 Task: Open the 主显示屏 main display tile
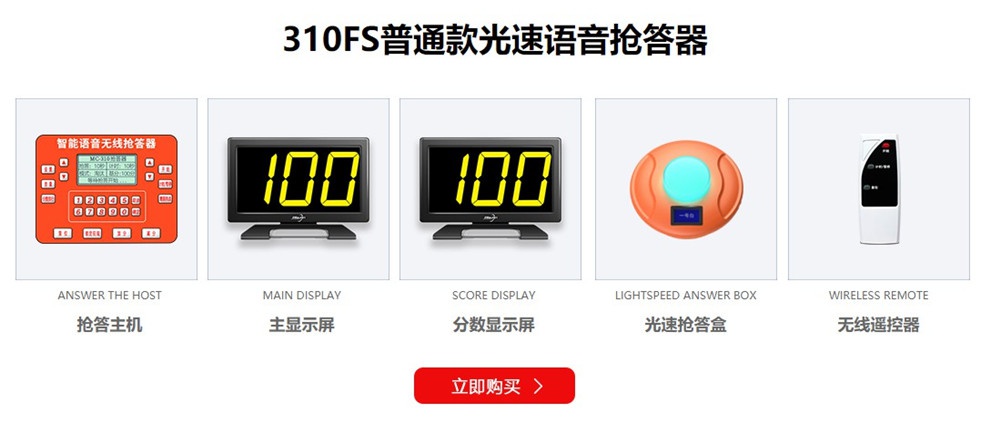tap(298, 189)
